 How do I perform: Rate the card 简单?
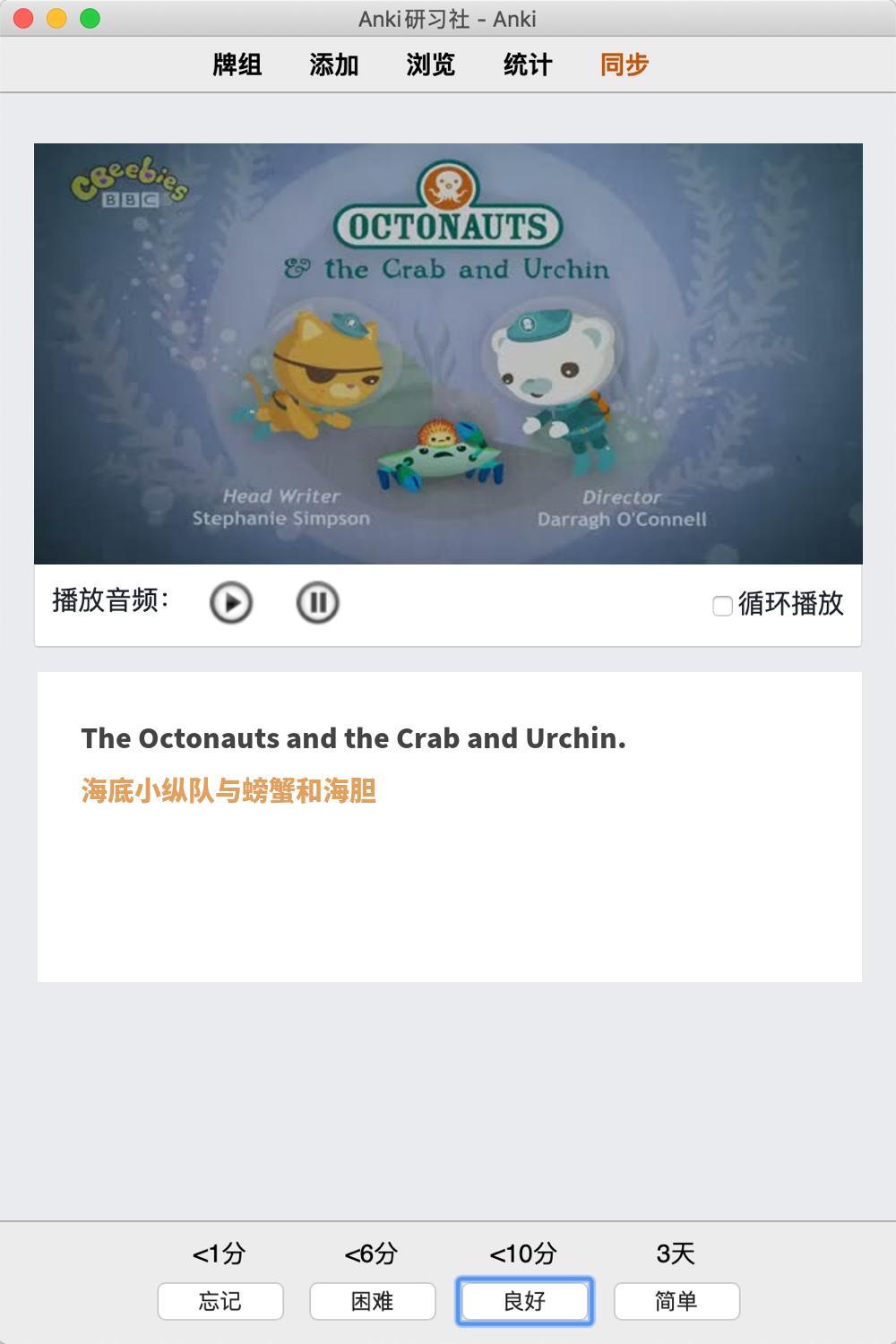coord(676,1301)
